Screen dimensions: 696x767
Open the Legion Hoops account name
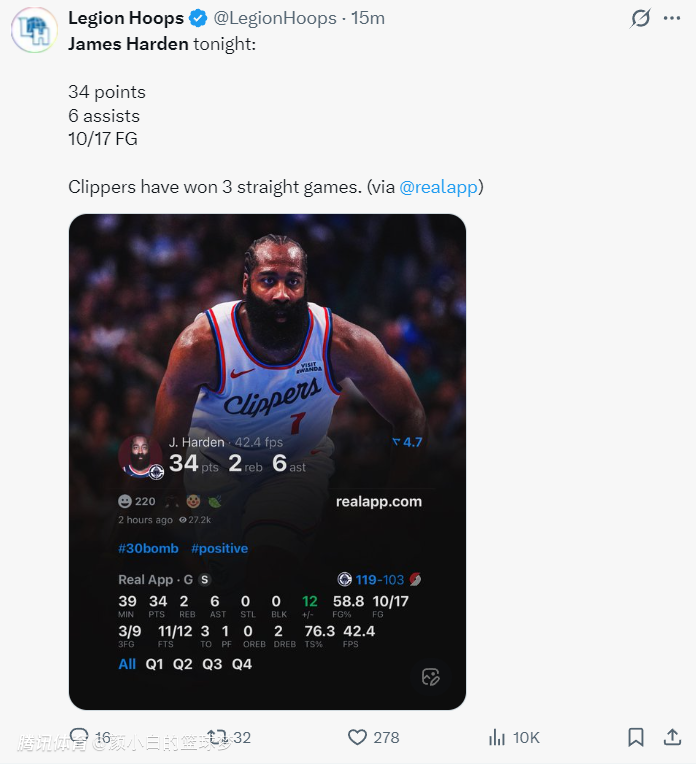pos(126,18)
